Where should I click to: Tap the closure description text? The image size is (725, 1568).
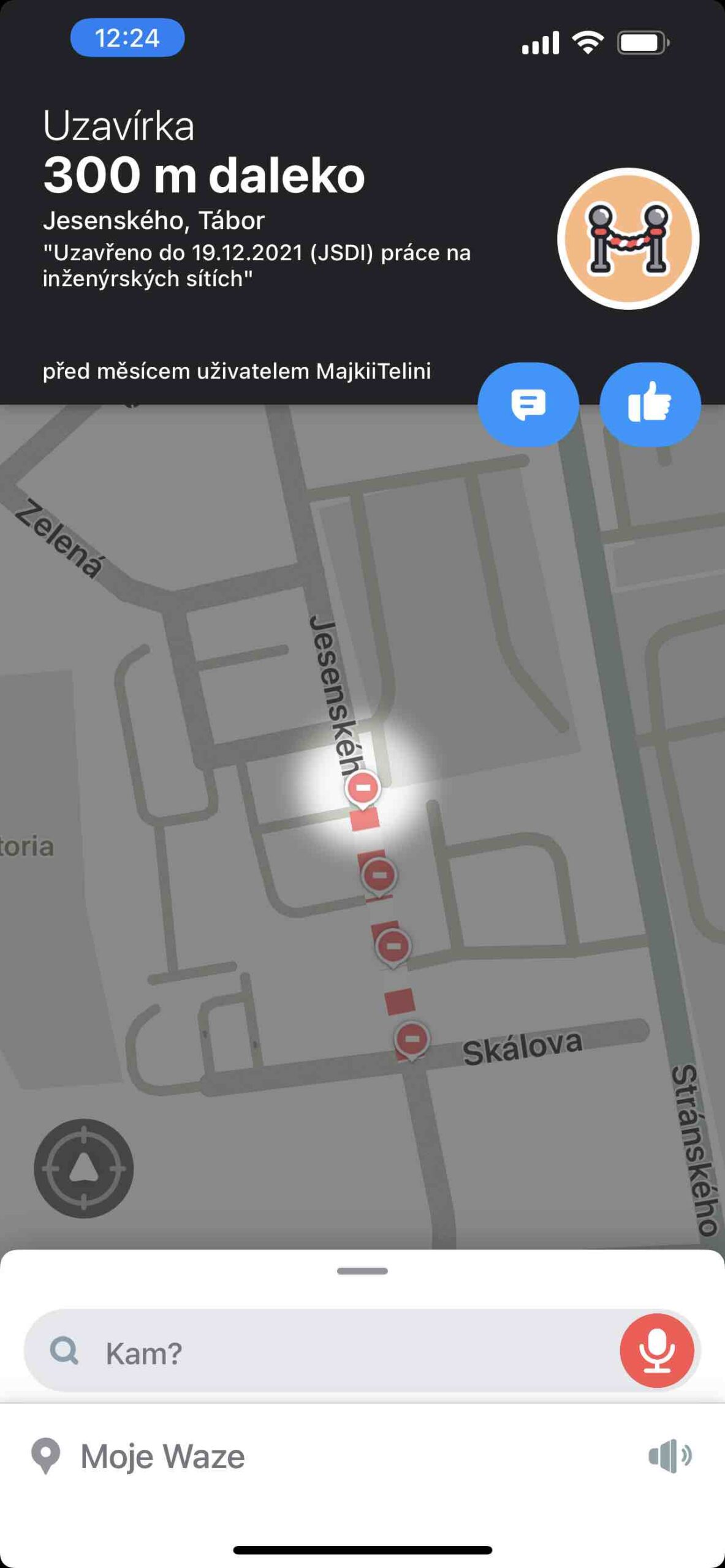[x=257, y=266]
